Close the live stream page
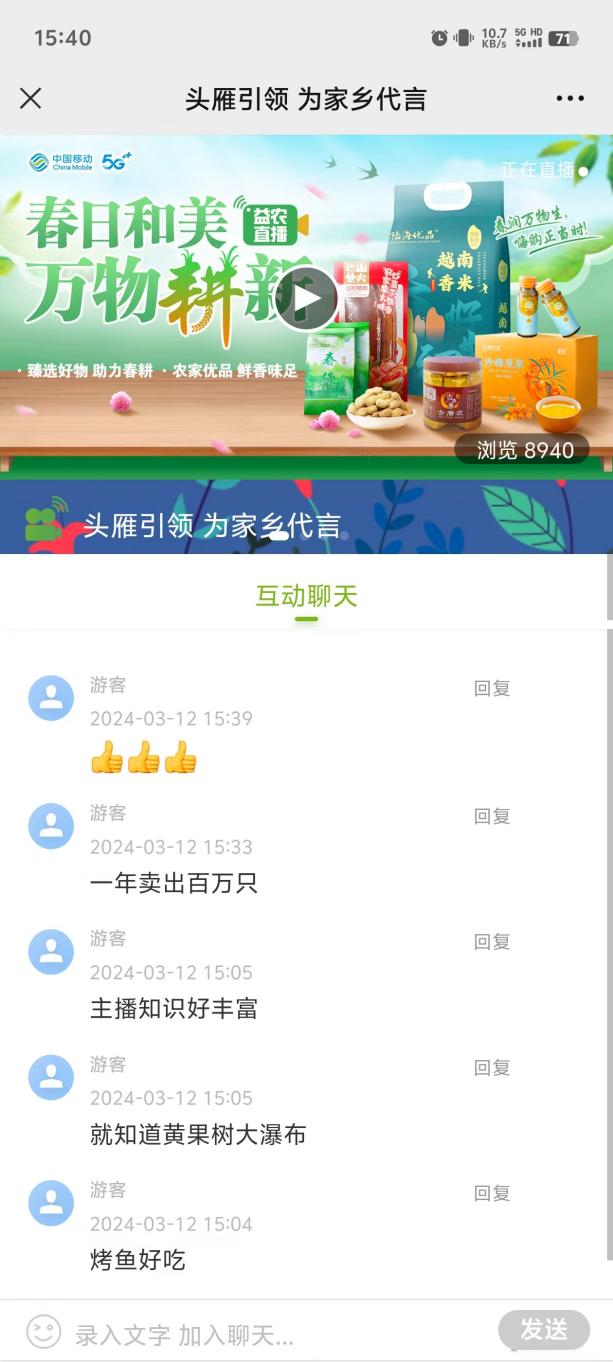 click(31, 98)
